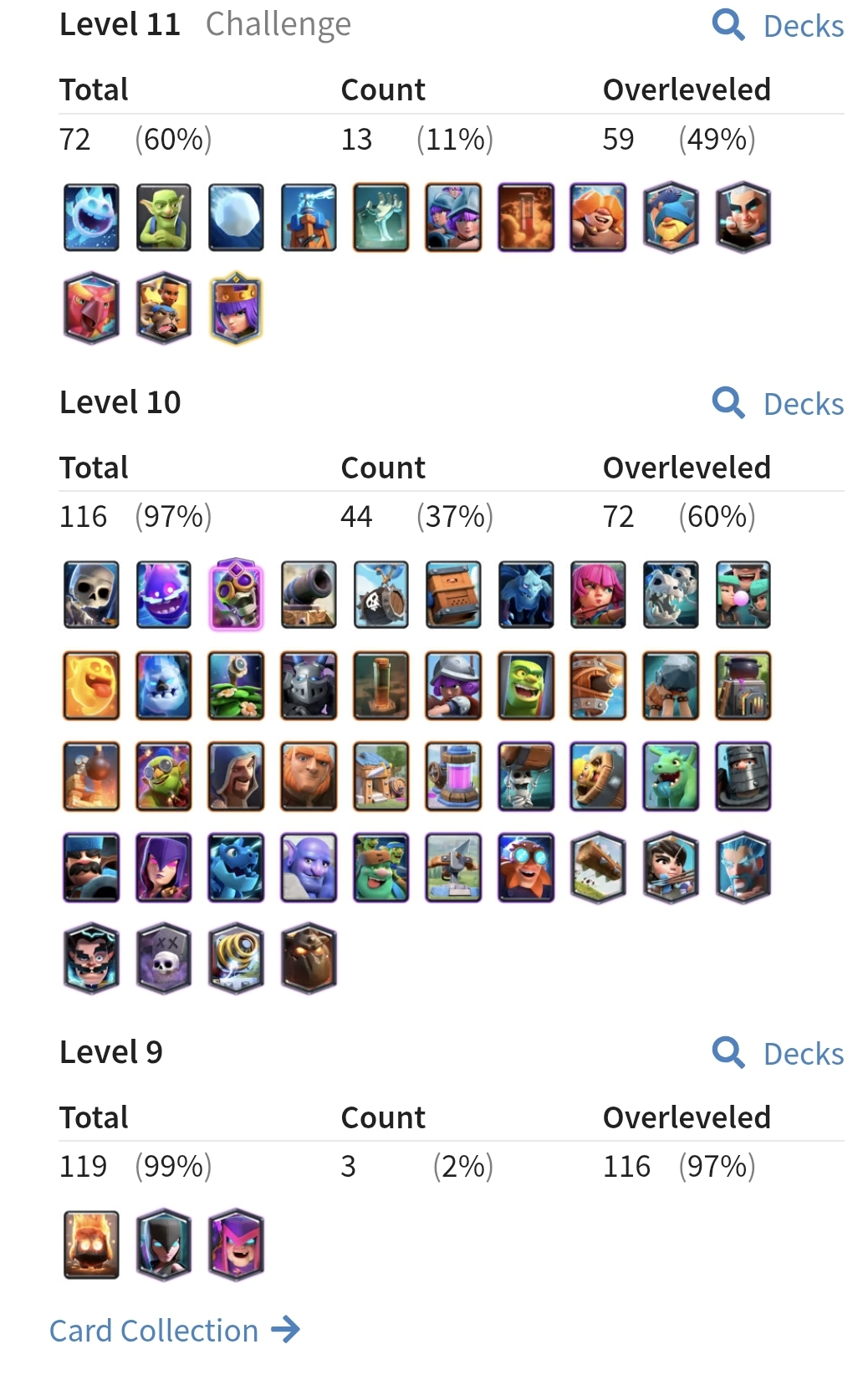Viewport: 868px width, 1375px height.
Task: Open the Giant Snowball card in Level 11
Action: pos(236,218)
